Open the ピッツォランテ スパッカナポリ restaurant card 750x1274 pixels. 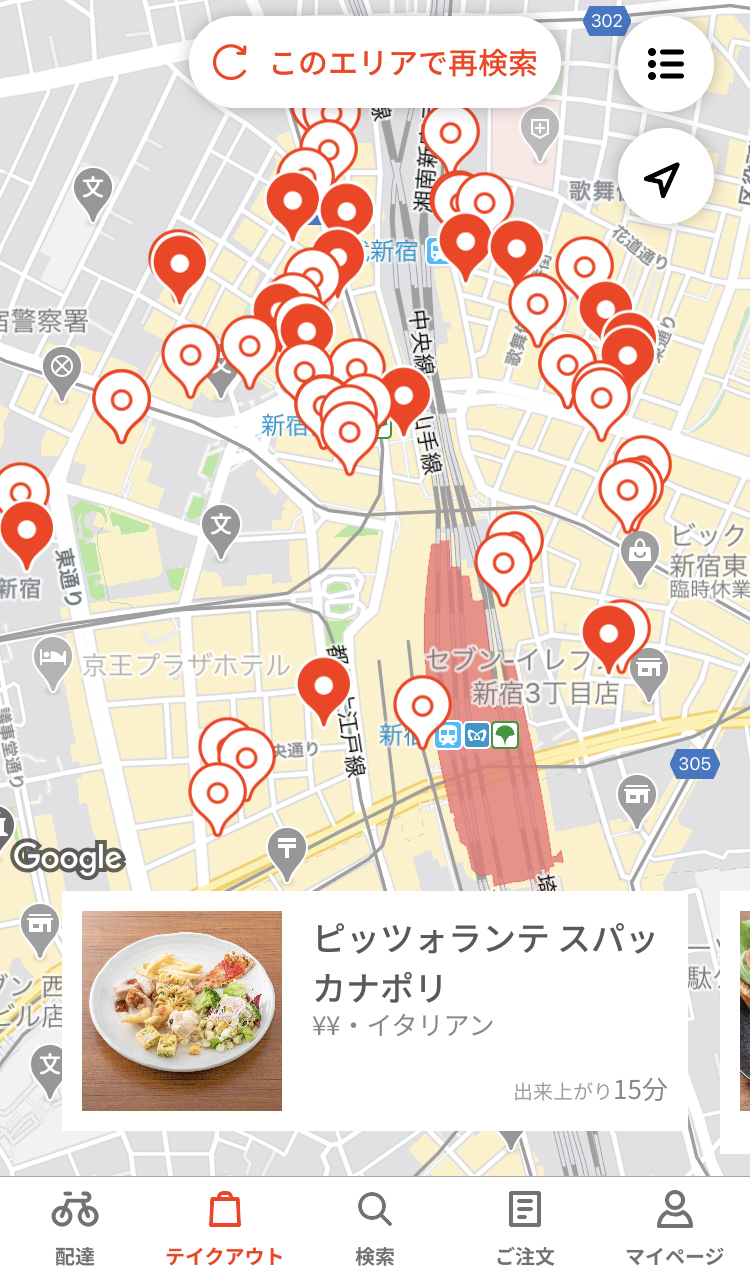click(x=374, y=1010)
